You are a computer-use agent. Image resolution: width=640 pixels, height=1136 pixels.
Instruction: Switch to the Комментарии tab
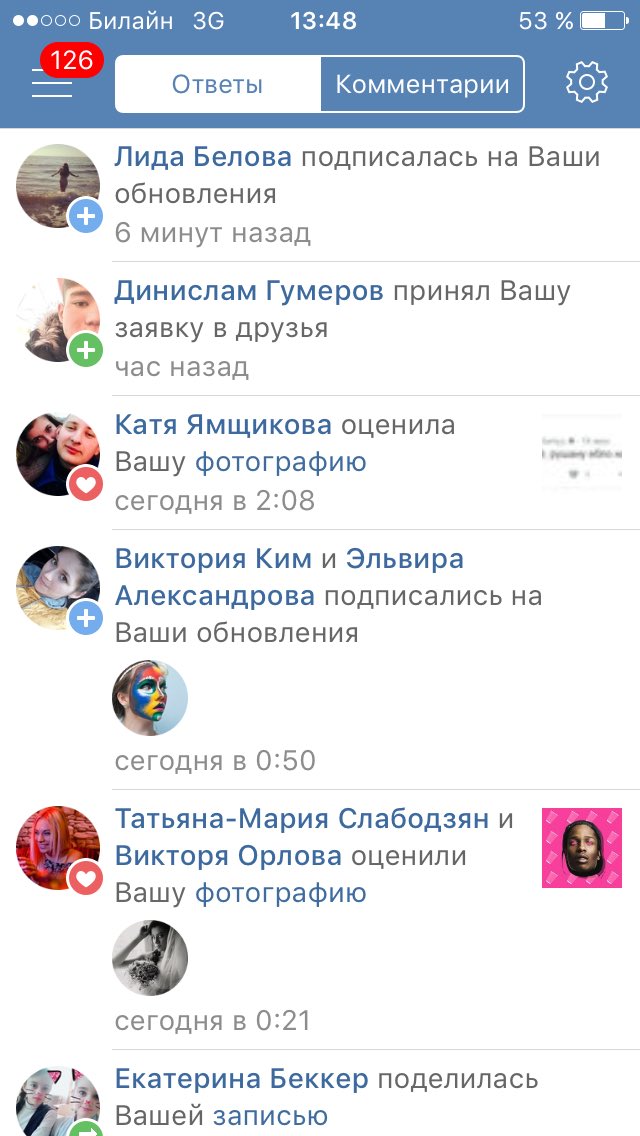coord(422,84)
